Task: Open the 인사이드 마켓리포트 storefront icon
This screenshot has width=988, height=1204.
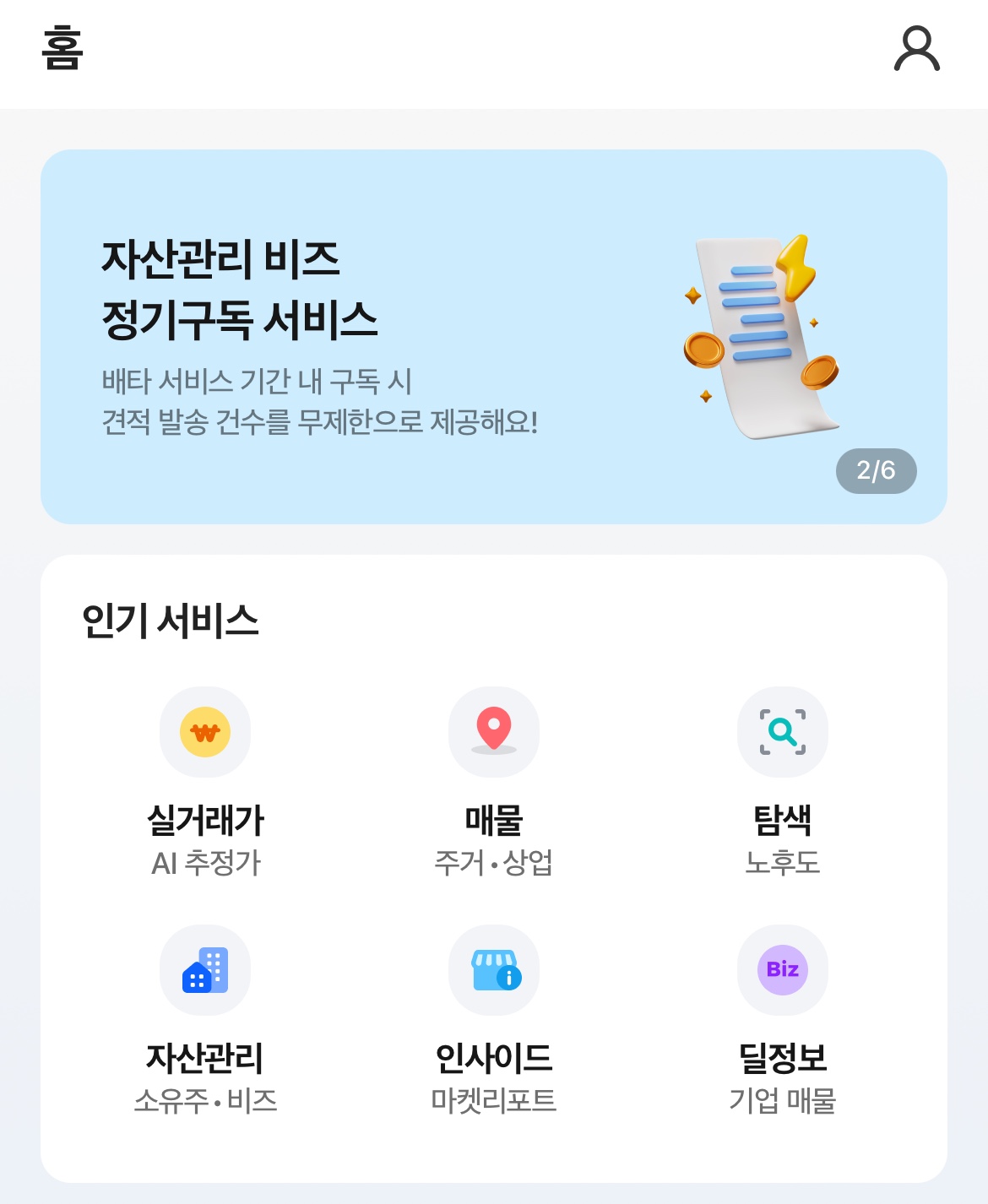Action: click(493, 969)
